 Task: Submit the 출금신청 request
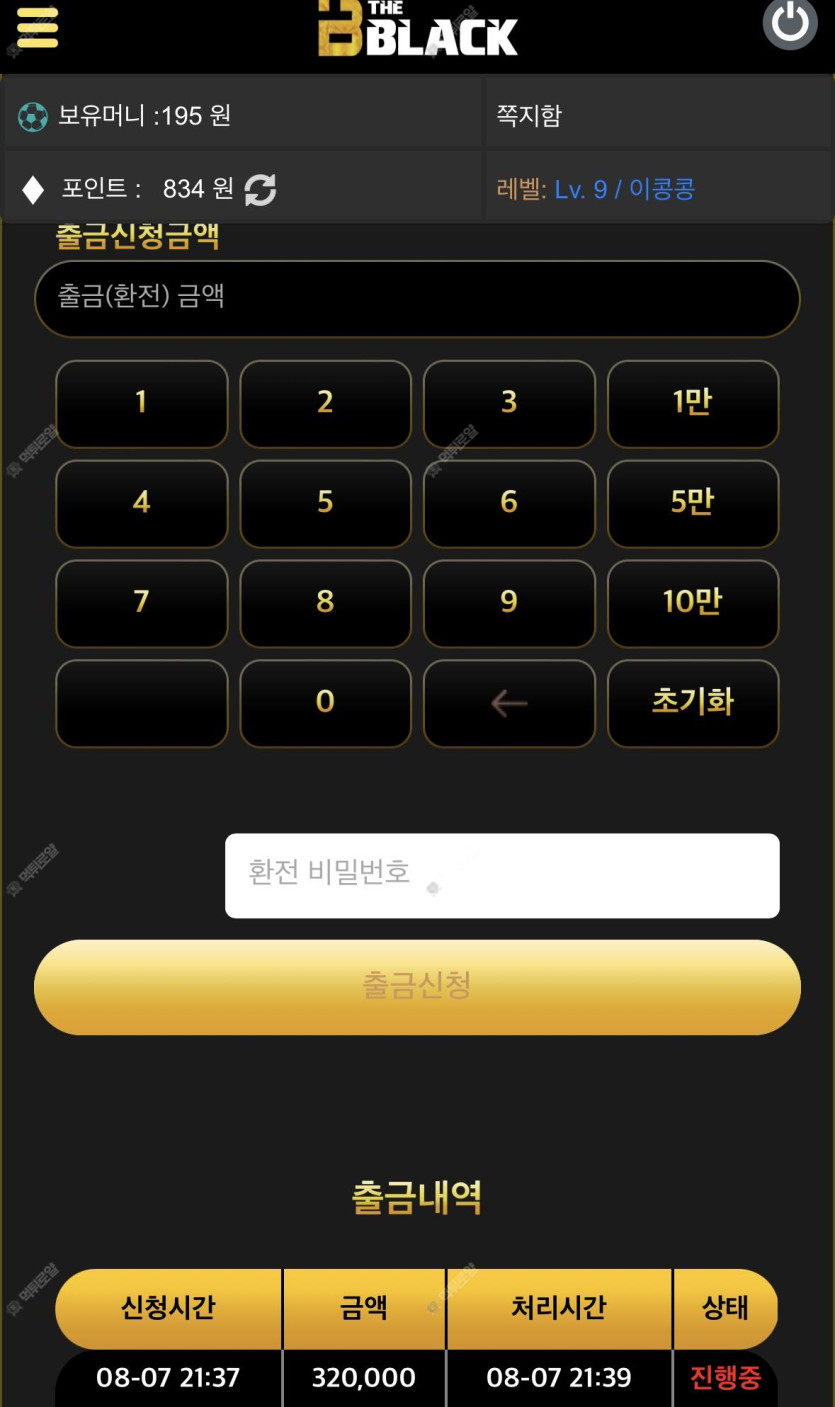(x=417, y=986)
